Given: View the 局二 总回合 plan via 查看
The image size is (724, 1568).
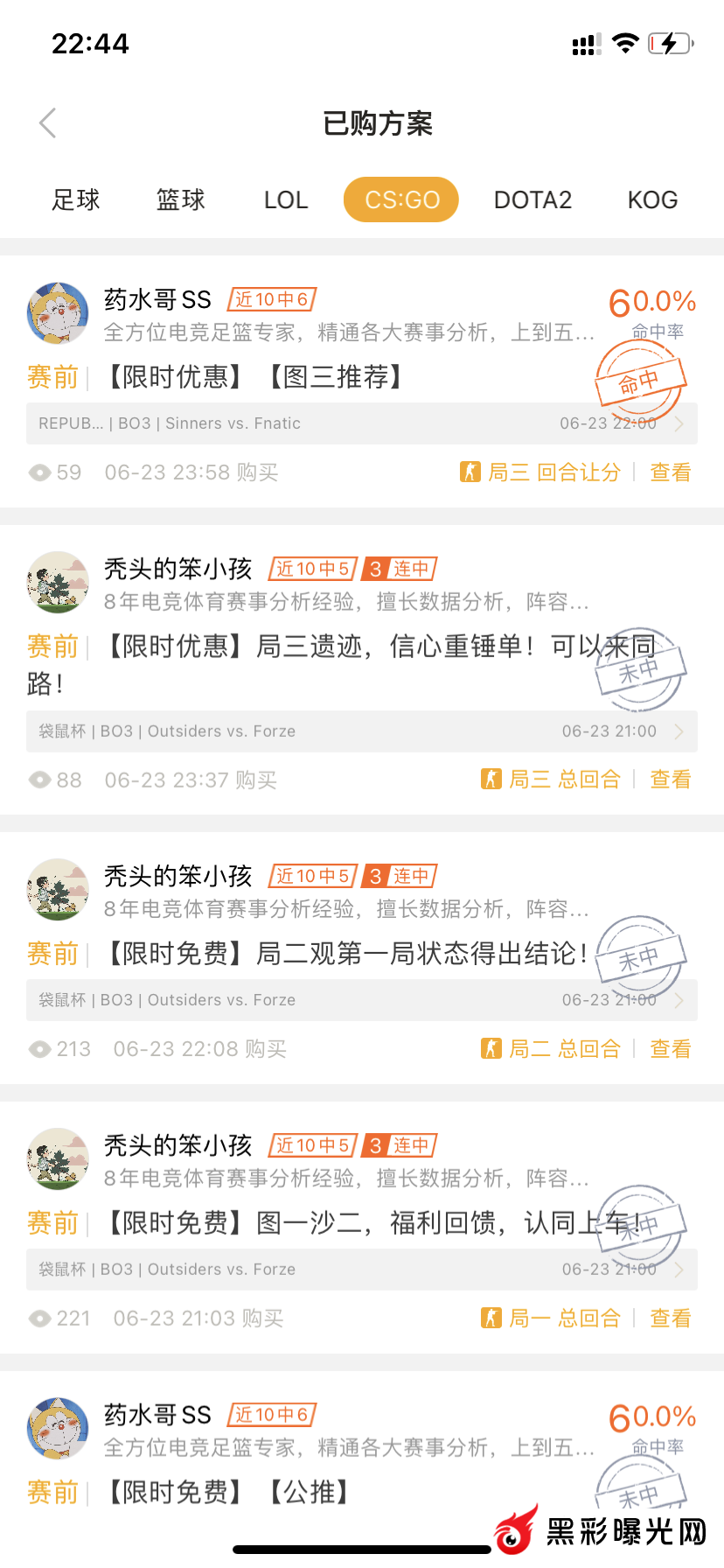Looking at the screenshot, I should (x=671, y=1048).
